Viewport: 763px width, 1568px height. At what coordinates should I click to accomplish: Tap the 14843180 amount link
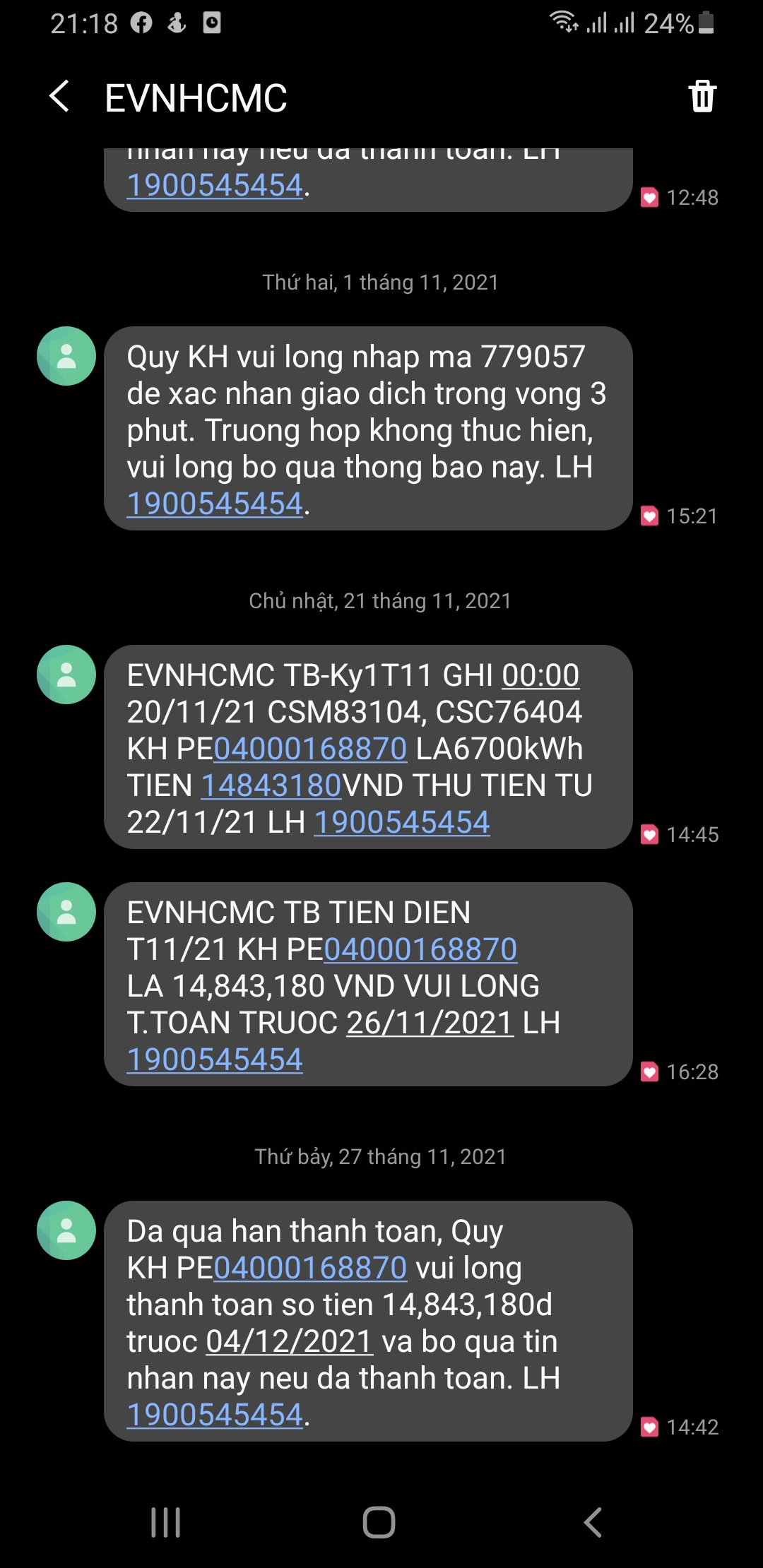(271, 785)
